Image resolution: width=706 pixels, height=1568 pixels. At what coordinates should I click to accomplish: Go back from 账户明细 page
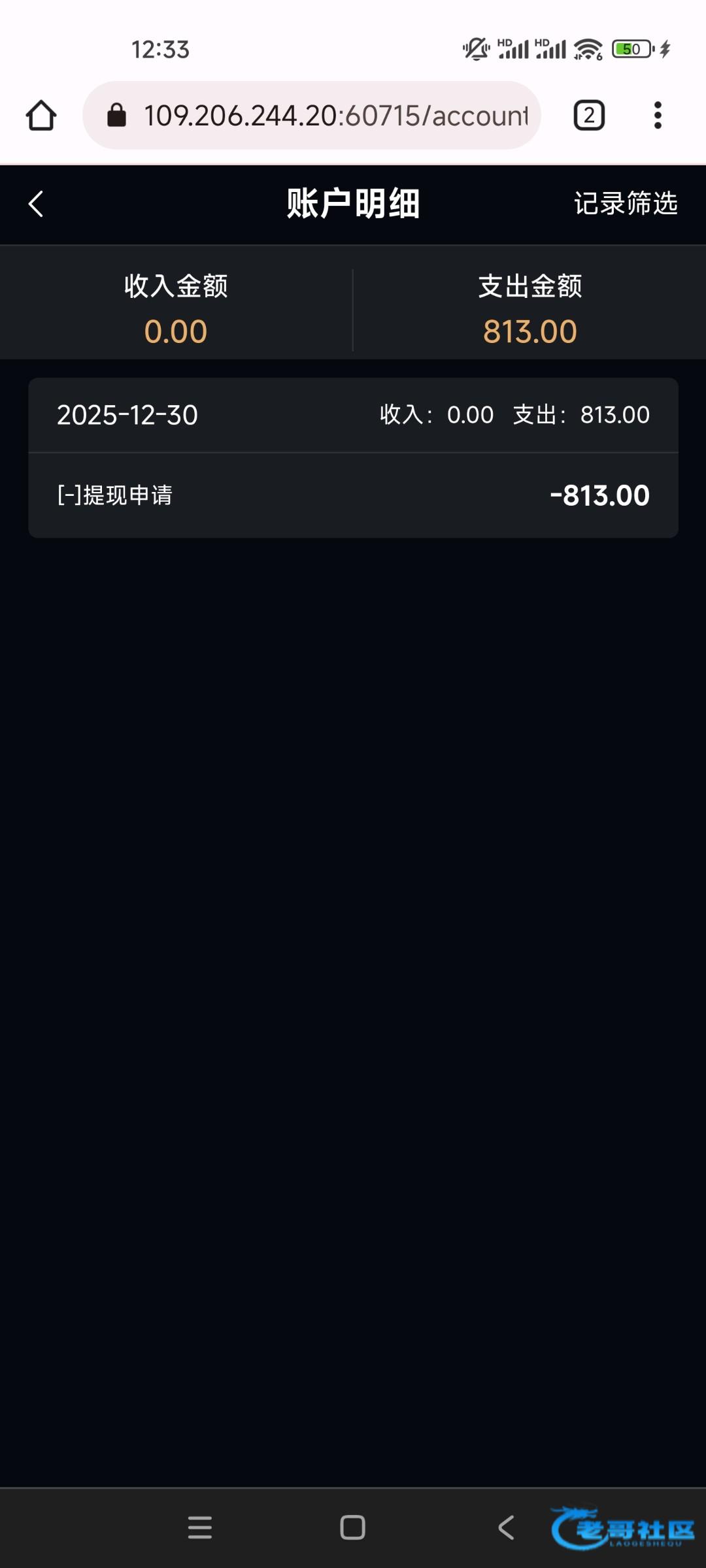(x=36, y=204)
